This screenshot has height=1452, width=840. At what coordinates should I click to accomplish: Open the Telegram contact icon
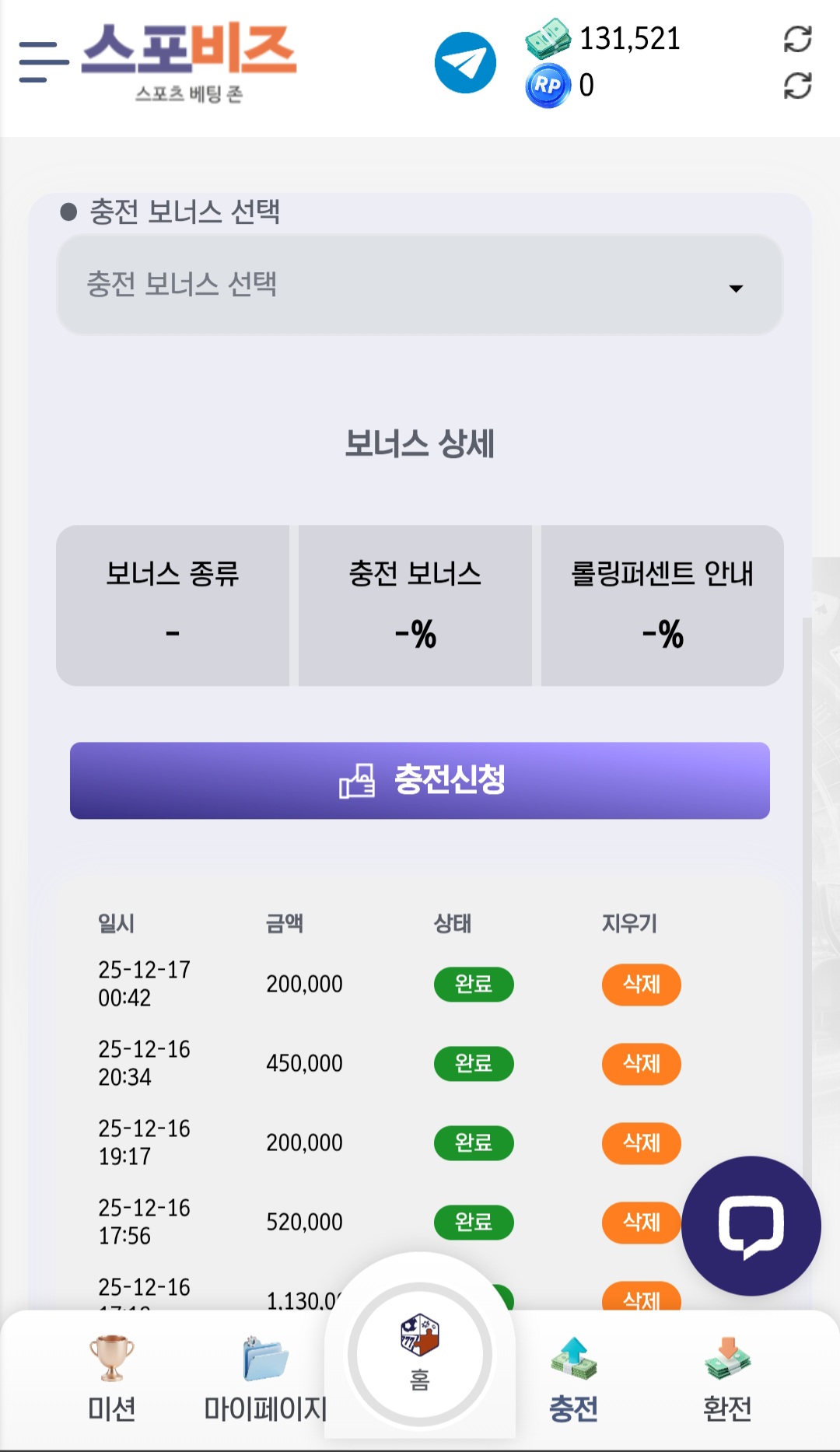tap(465, 63)
